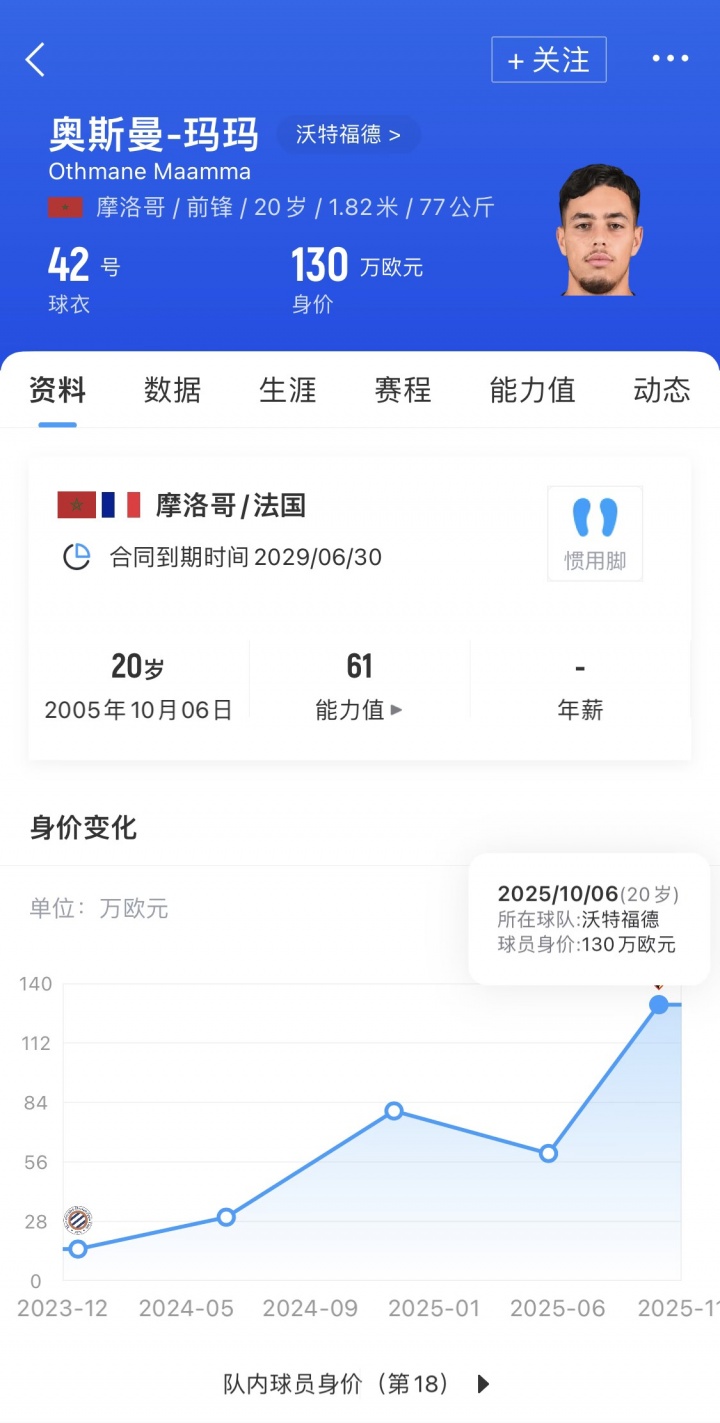The width and height of the screenshot is (720, 1423).
Task: Follow the player with +关注
Action: click(x=548, y=60)
